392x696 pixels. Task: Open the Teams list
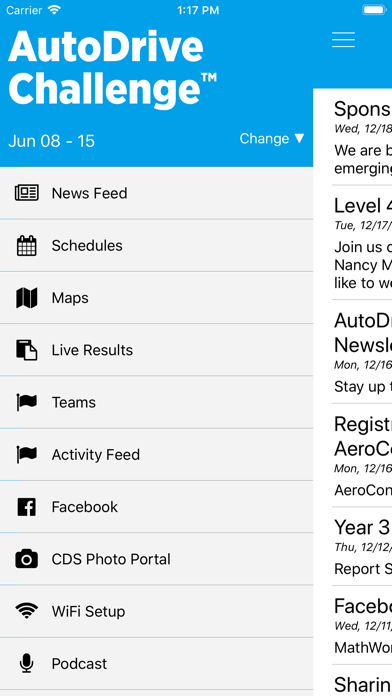(156, 402)
